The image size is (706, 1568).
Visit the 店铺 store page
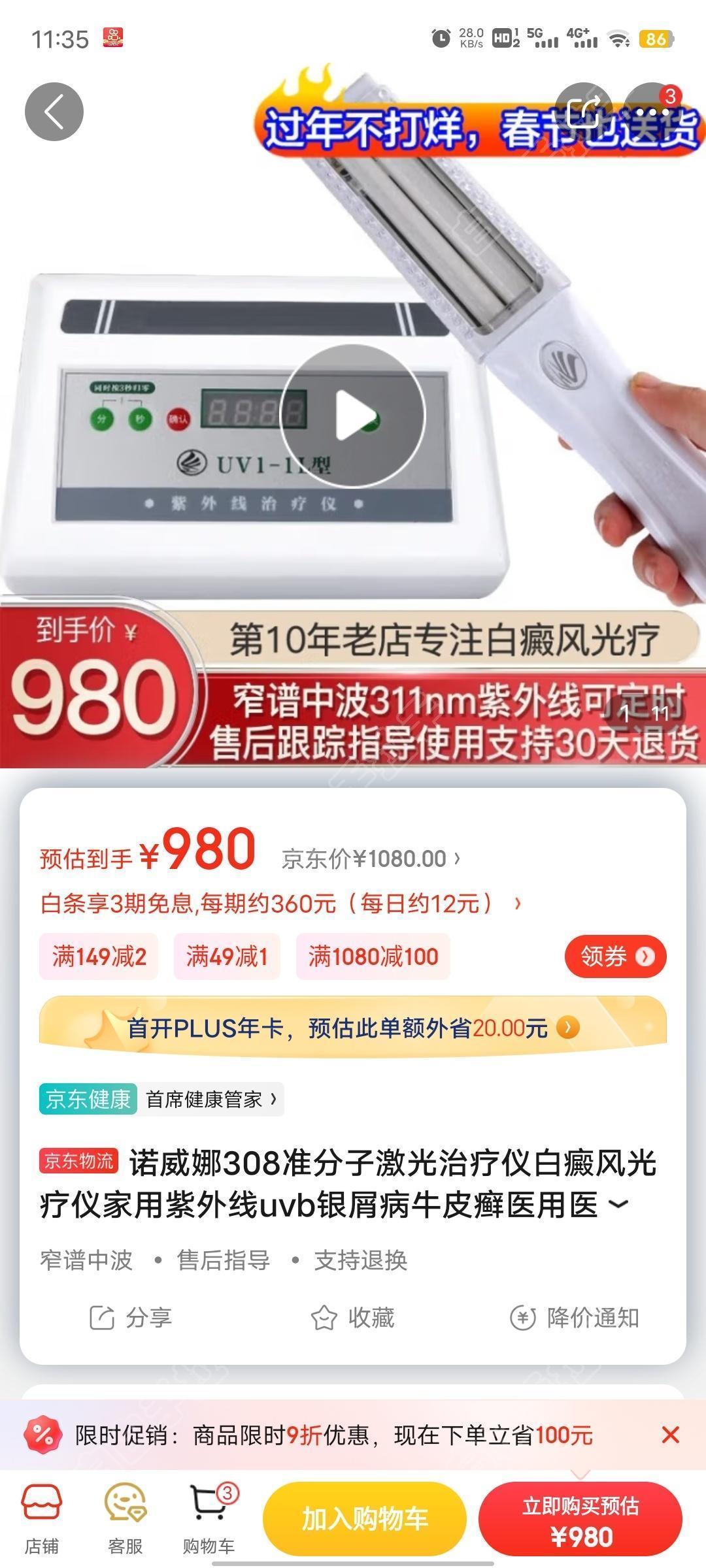tap(42, 1518)
